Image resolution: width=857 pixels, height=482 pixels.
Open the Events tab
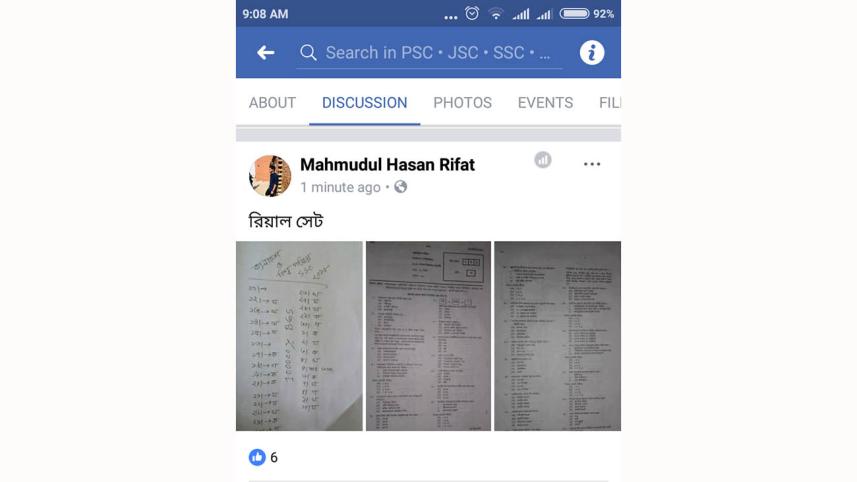point(545,103)
